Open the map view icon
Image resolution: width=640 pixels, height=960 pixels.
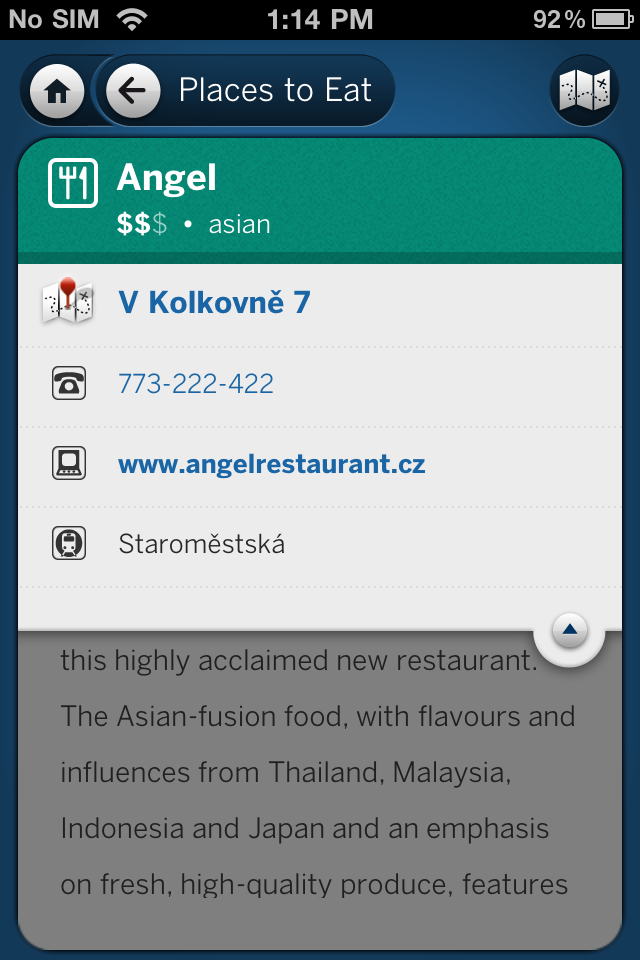tap(584, 91)
